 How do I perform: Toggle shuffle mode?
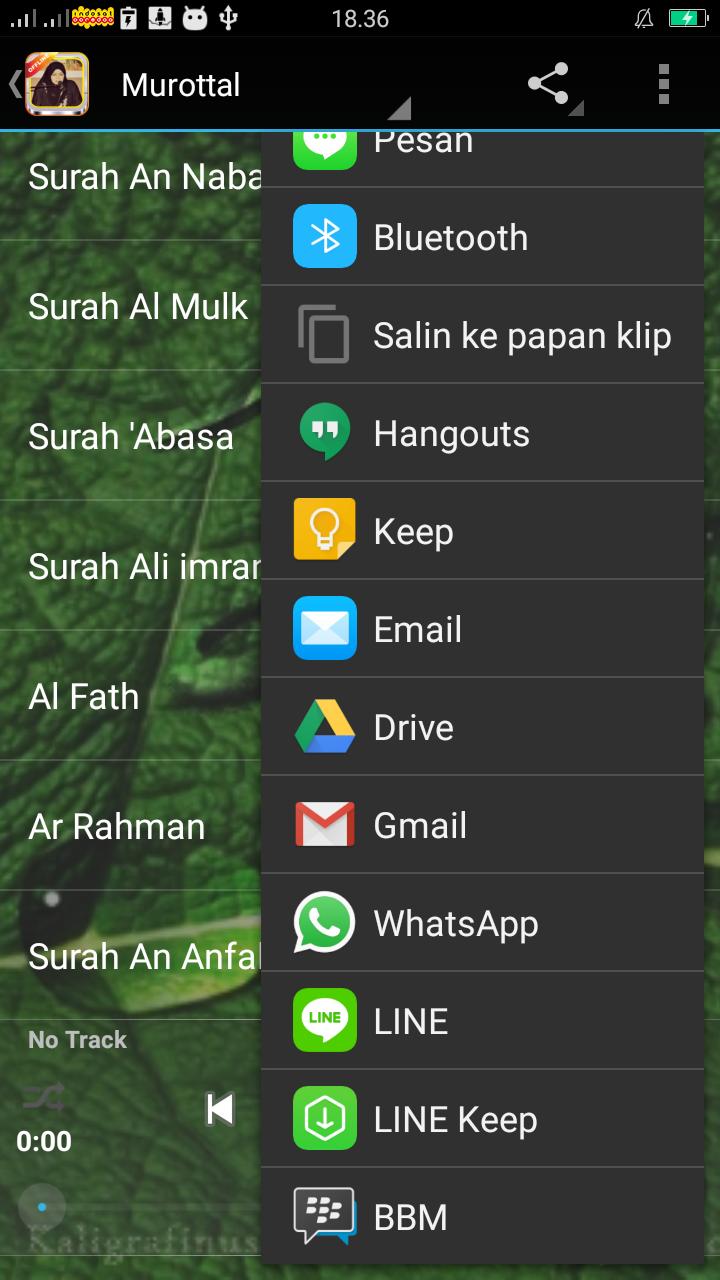point(43,1097)
